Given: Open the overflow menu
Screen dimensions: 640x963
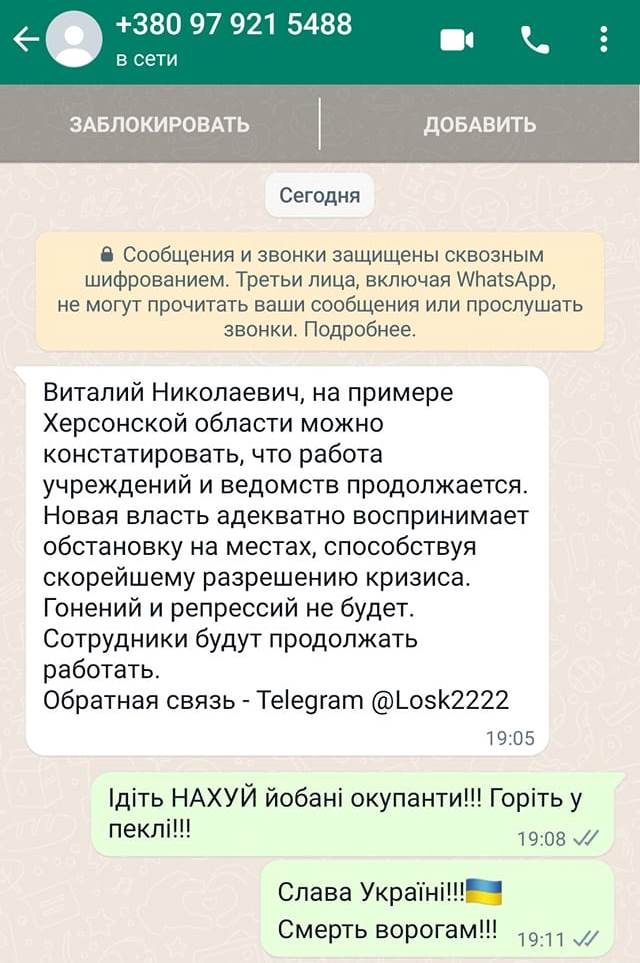Looking at the screenshot, I should coord(603,40).
